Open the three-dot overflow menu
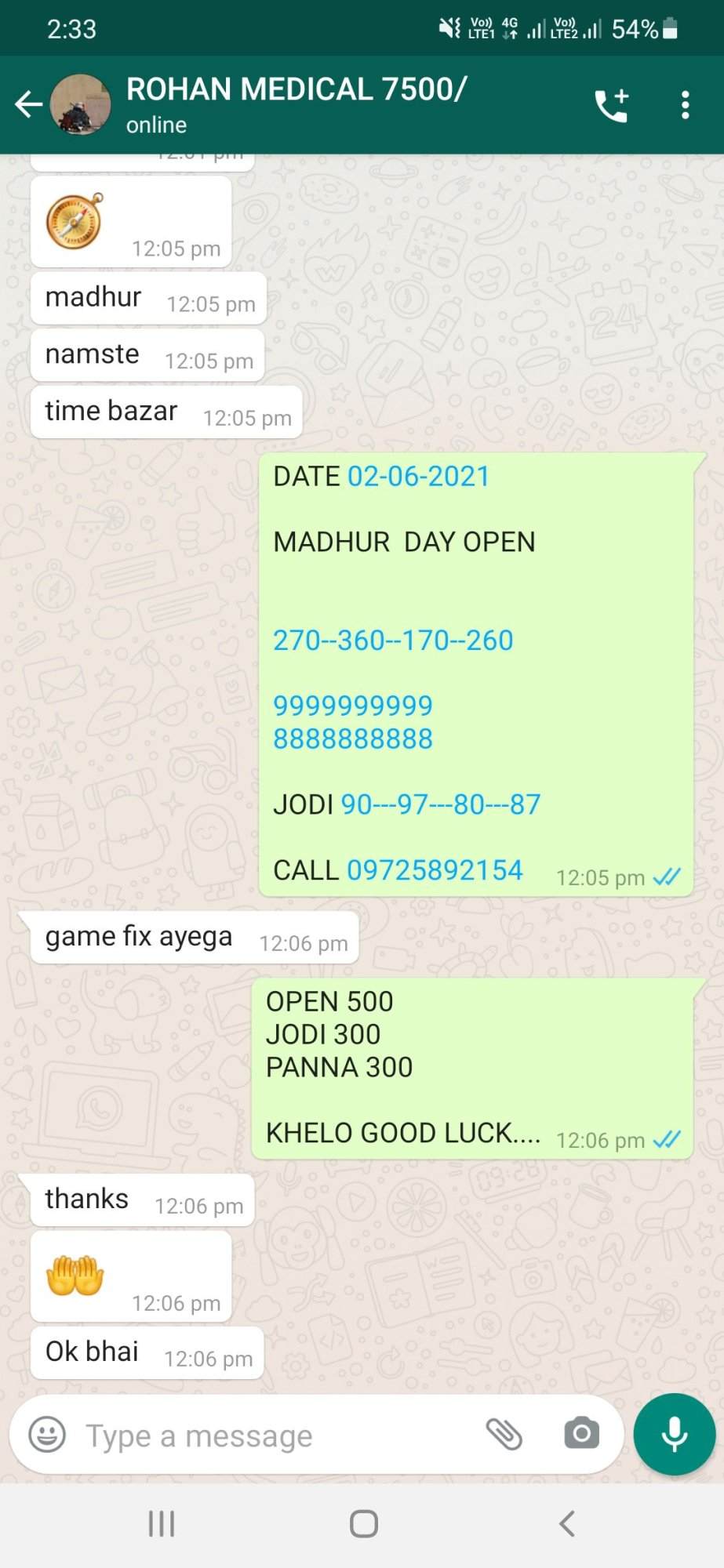This screenshot has height=1568, width=724. pyautogui.click(x=685, y=105)
